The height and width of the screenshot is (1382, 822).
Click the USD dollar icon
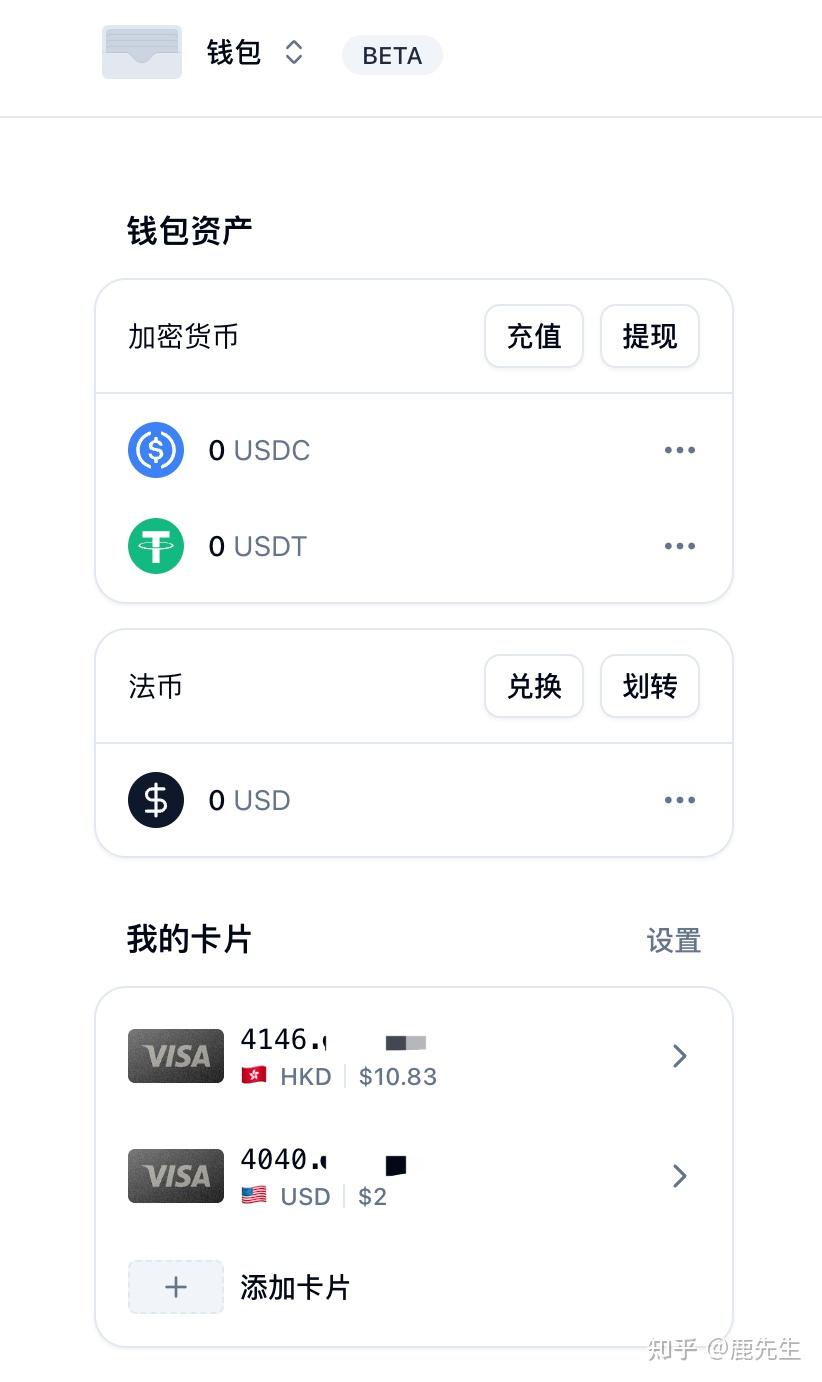pyautogui.click(x=156, y=800)
